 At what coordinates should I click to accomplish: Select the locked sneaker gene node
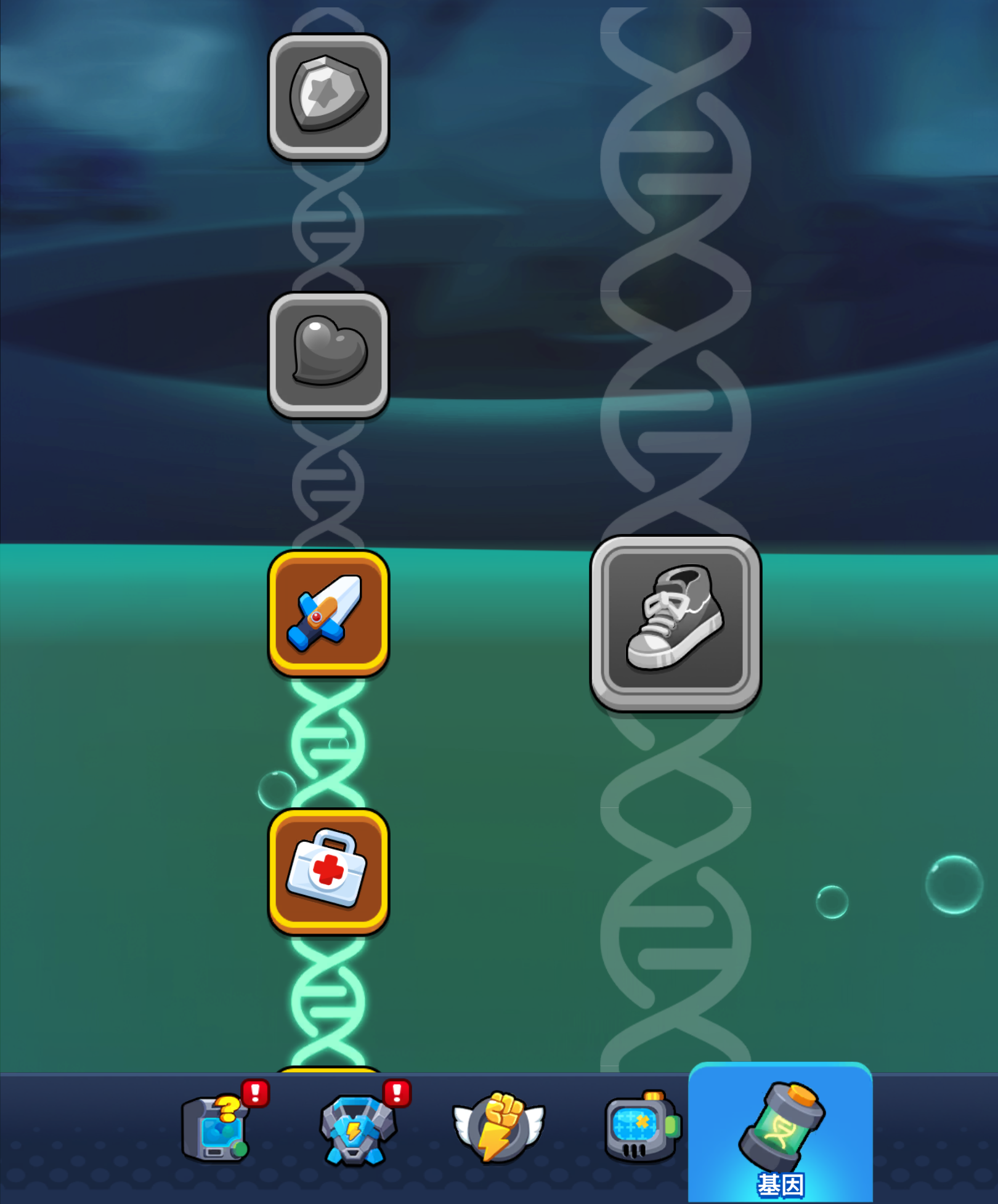tap(676, 623)
